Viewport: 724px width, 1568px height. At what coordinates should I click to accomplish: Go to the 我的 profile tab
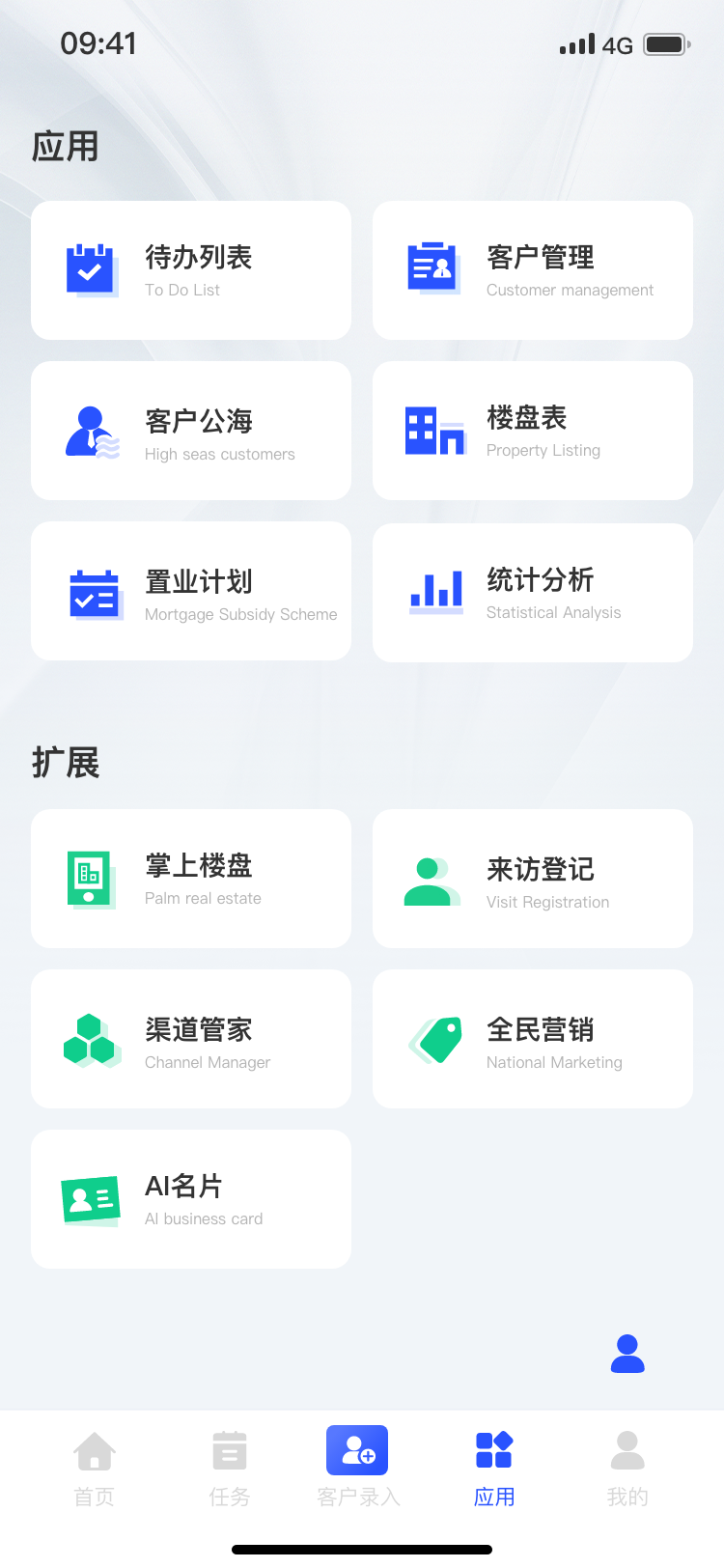(627, 1468)
